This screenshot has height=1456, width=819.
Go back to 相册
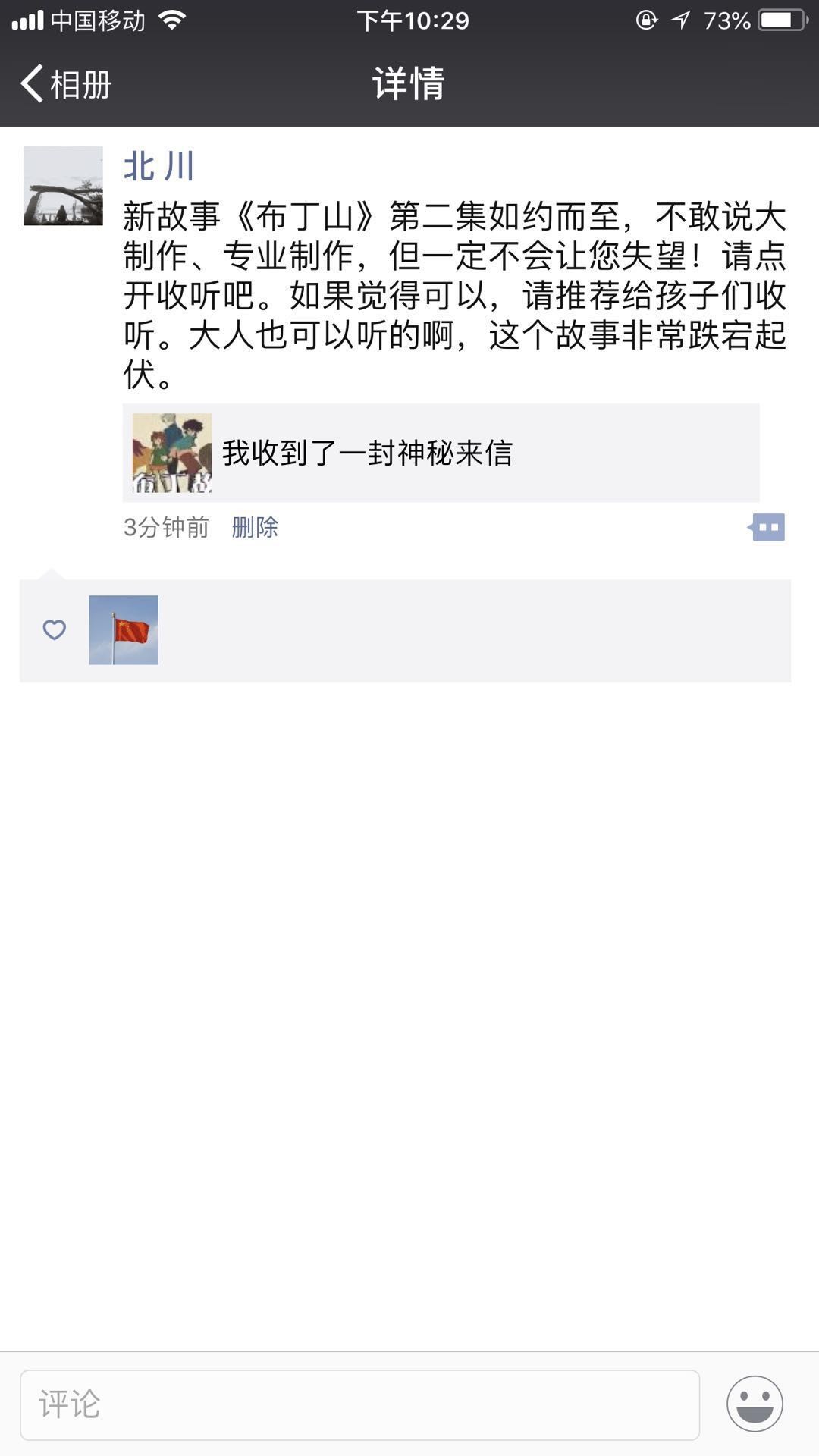click(67, 83)
